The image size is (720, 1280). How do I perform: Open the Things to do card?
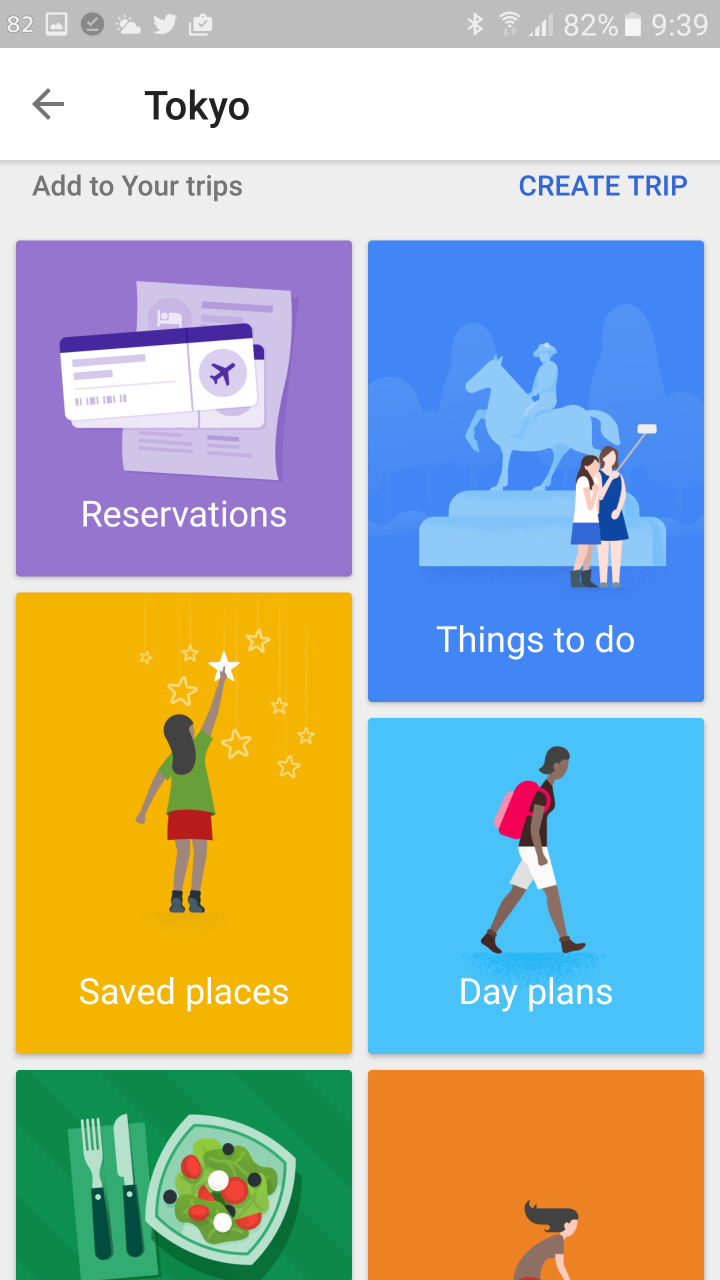tap(536, 471)
